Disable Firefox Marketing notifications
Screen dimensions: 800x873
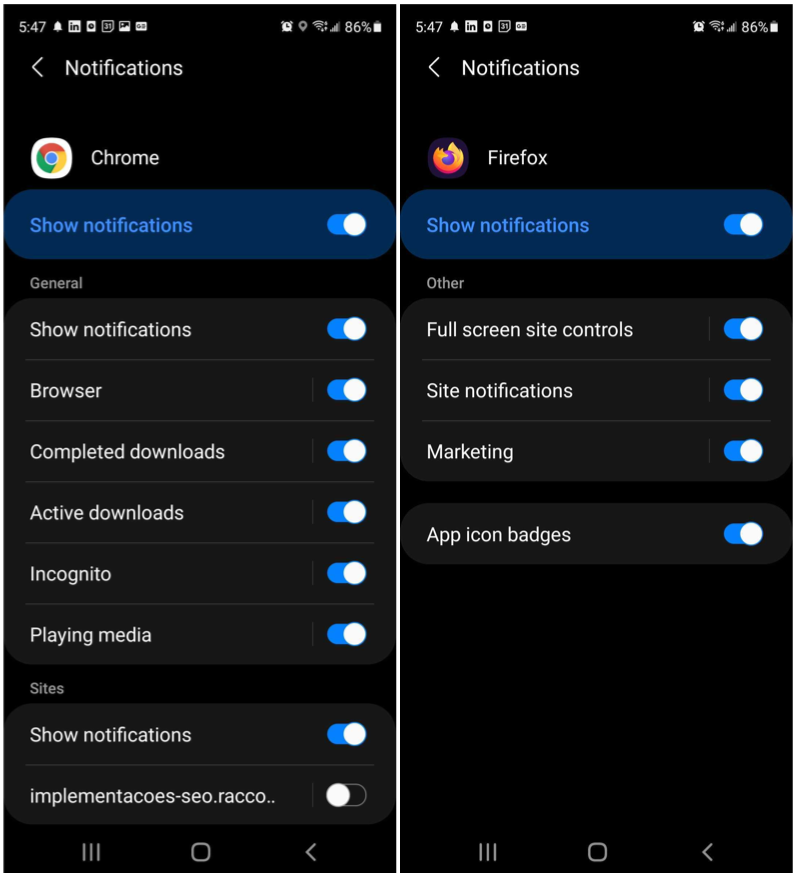point(743,451)
